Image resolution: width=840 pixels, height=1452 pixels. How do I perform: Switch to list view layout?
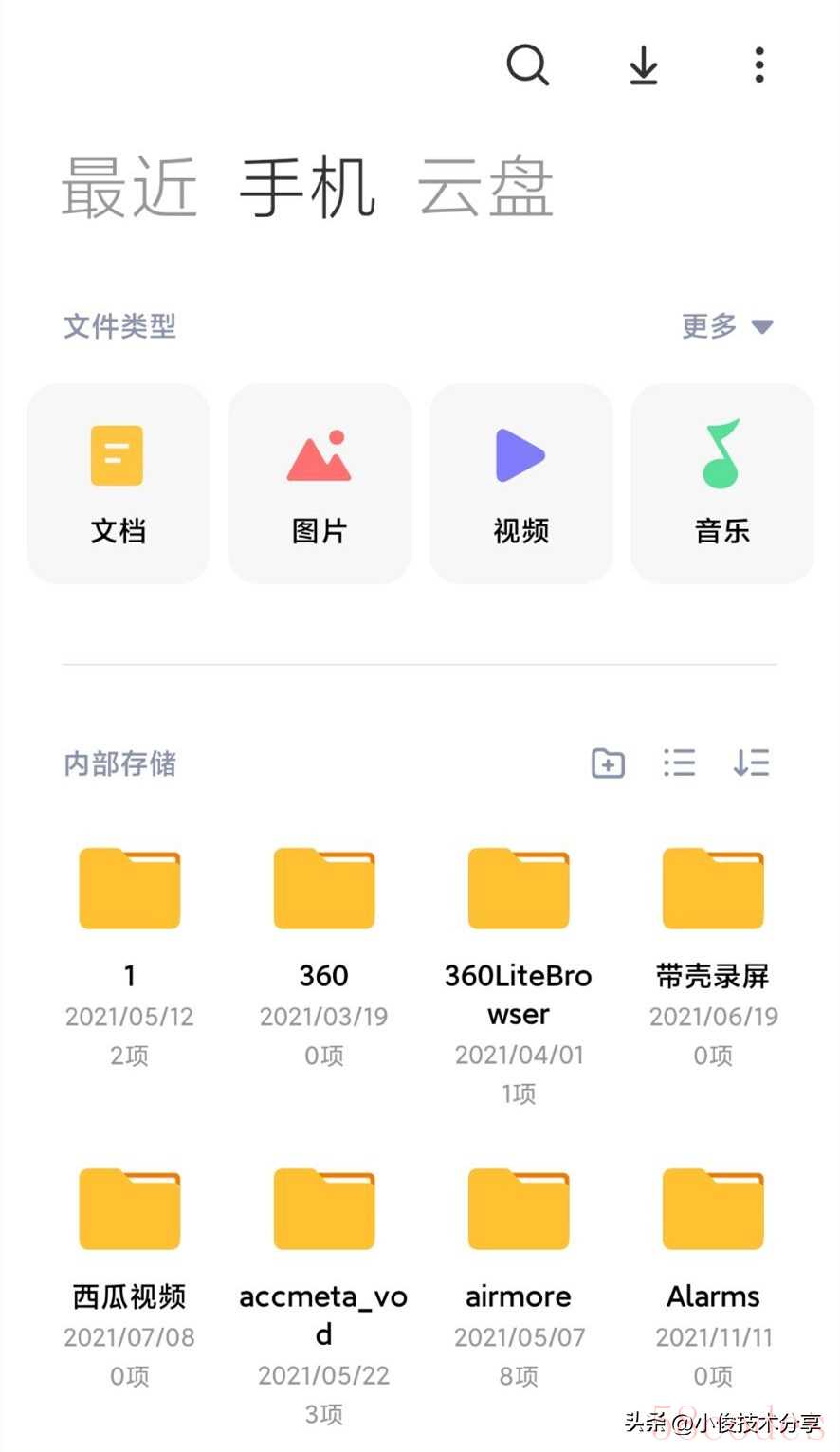[x=680, y=763]
